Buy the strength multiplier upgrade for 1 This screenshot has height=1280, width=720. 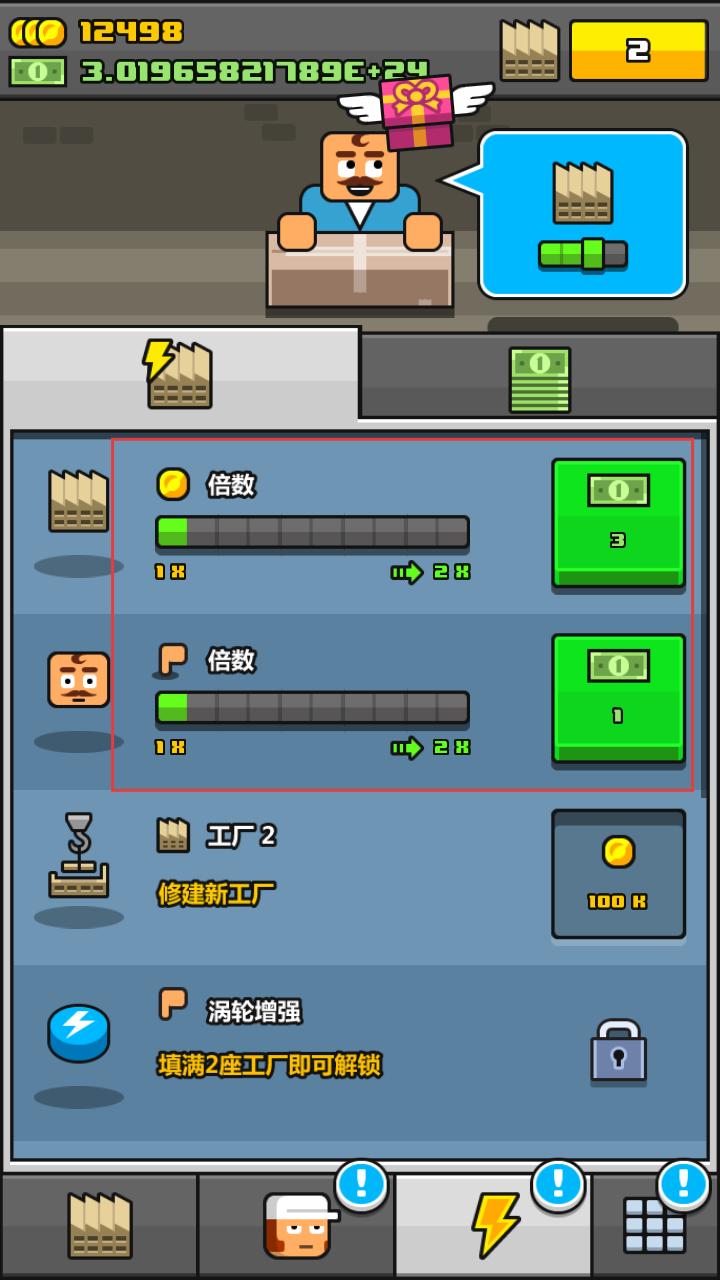[618, 697]
